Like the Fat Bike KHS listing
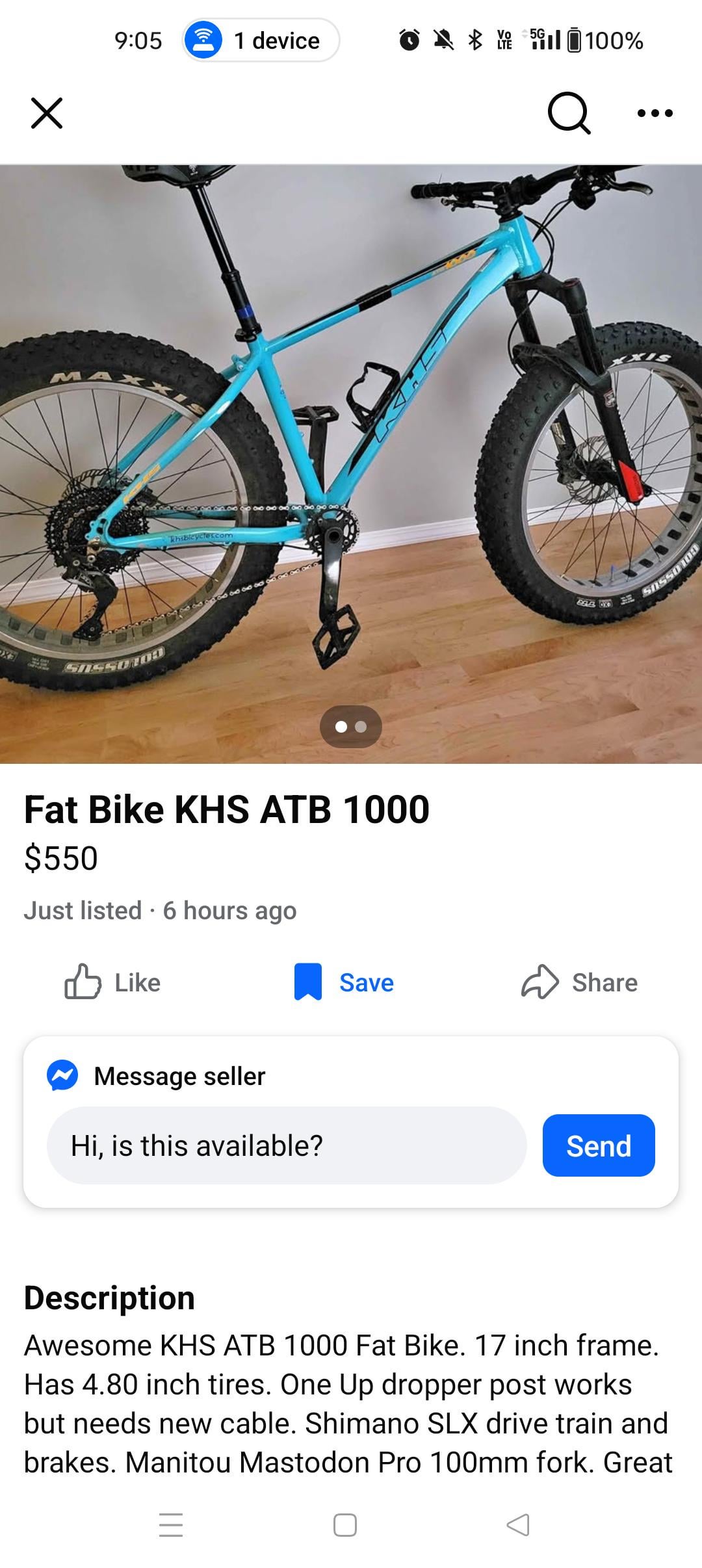Screen dimensions: 702x1568 pos(113,982)
